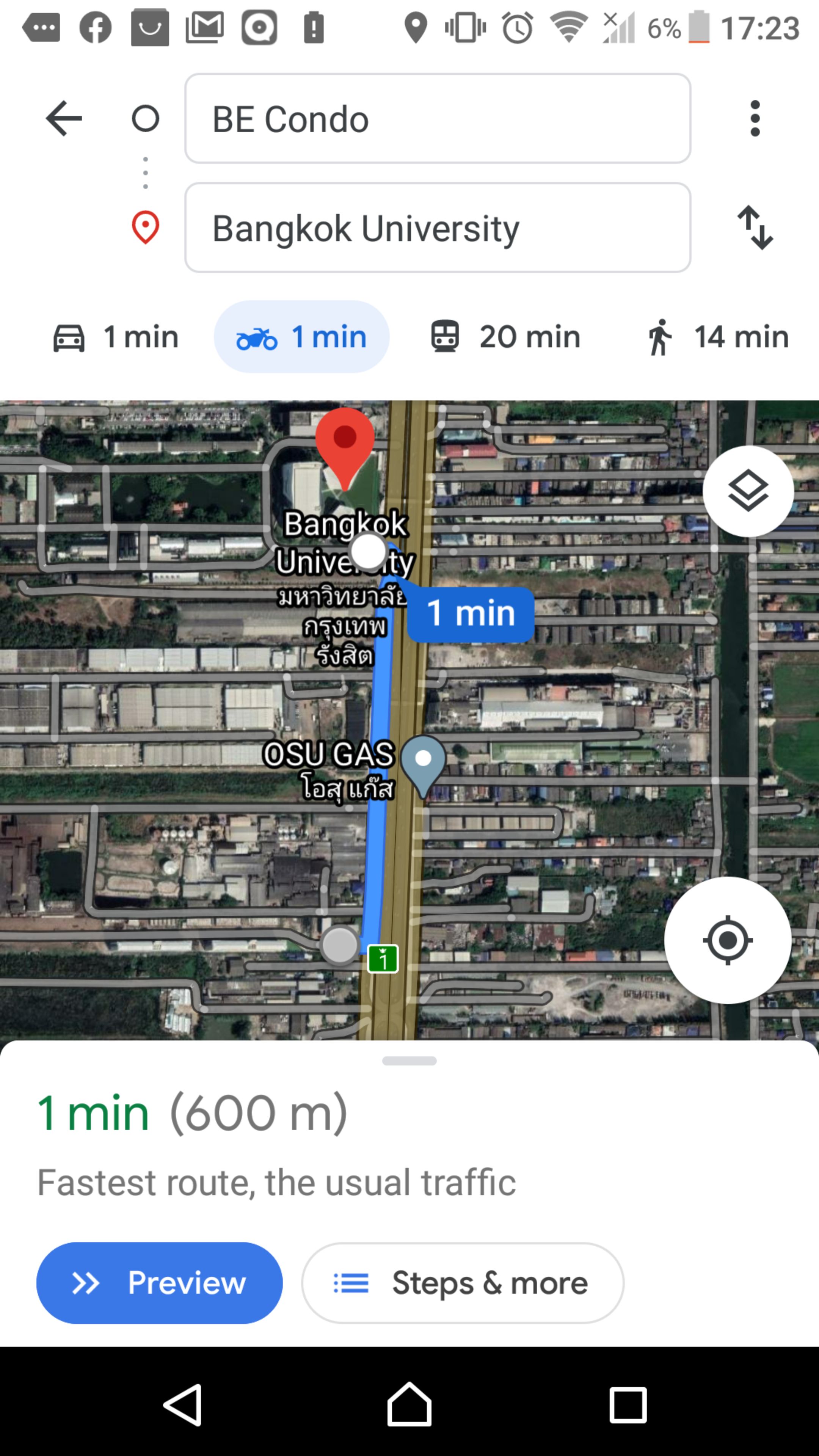819x1456 pixels.
Task: Open Steps & more
Action: click(462, 1283)
